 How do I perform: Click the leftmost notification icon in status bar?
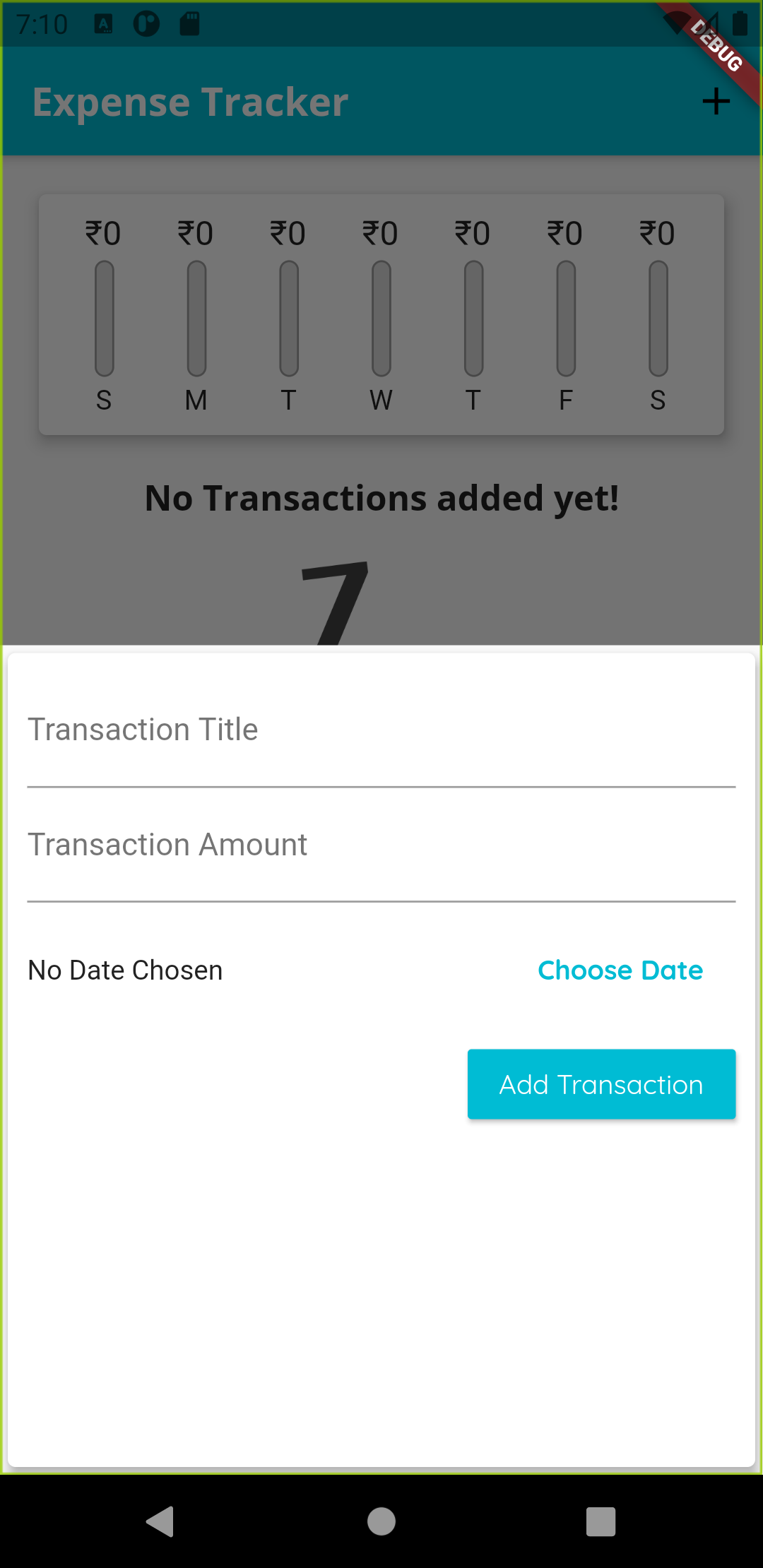point(102,23)
